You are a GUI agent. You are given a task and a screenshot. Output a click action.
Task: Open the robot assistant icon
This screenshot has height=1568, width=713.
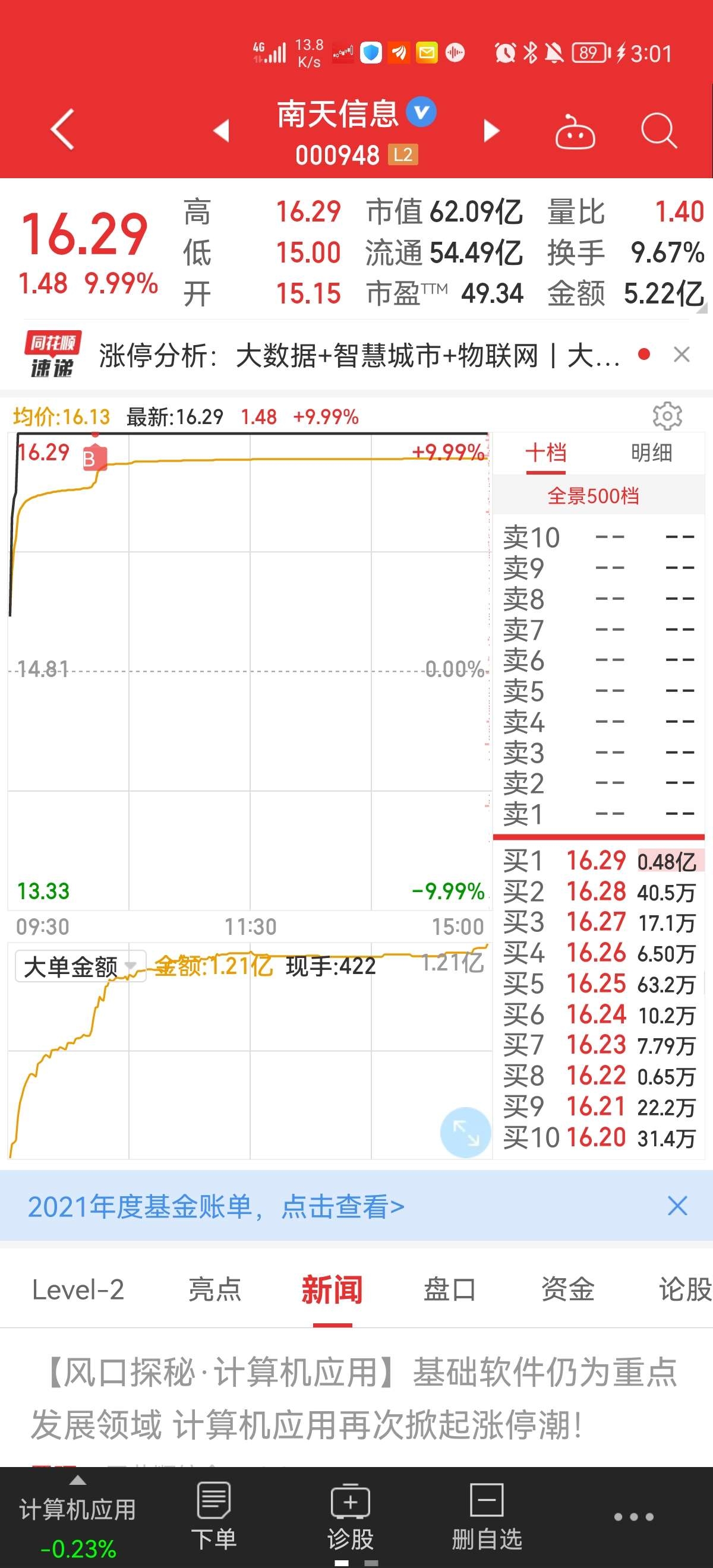coord(575,131)
